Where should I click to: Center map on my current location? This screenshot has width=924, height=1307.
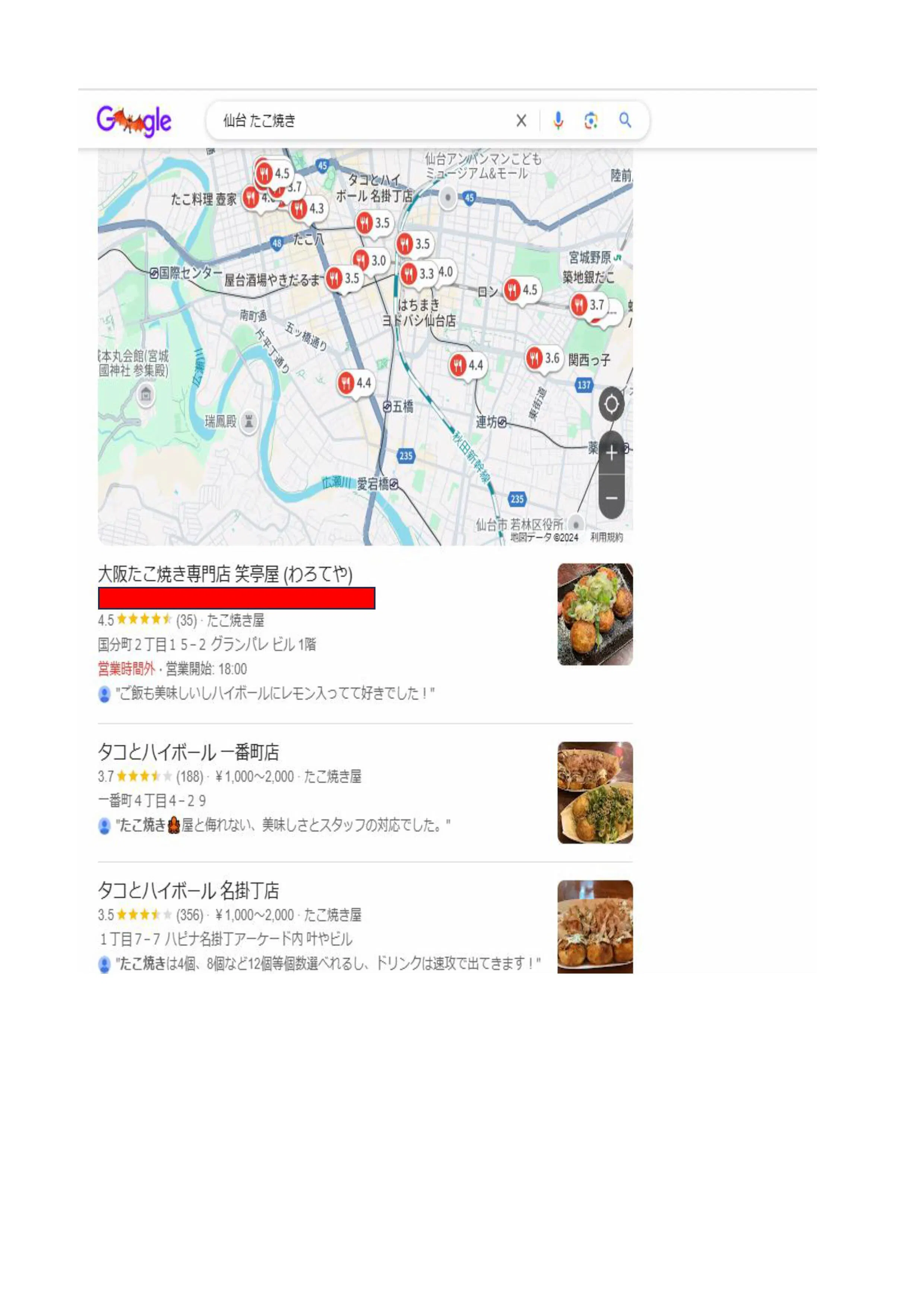tap(611, 404)
